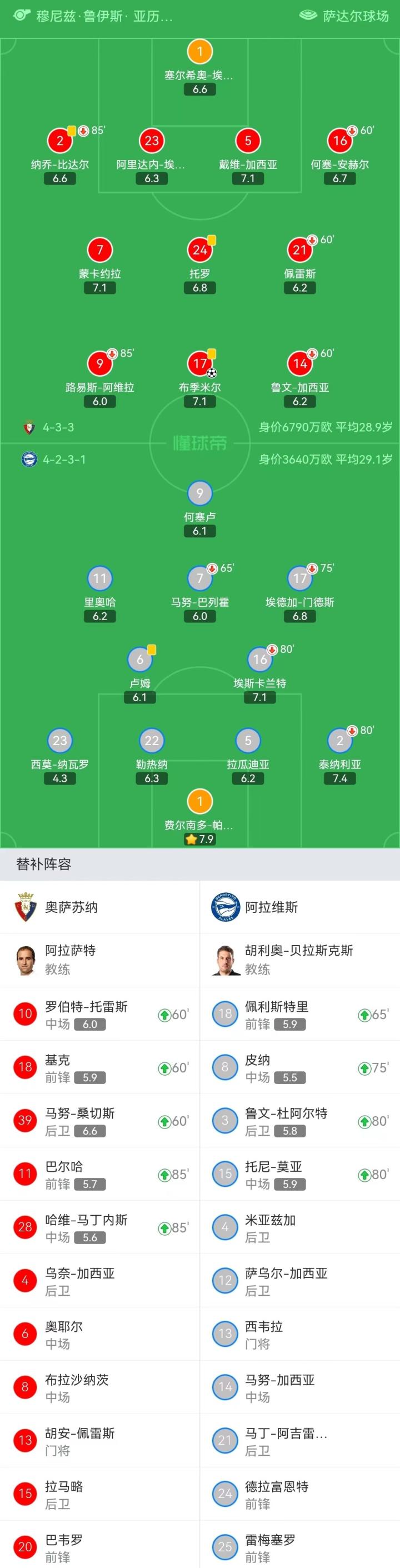View 路易斯-阿维拉 number 9 player details
Viewport: 400px width, 1568px height.
[100, 364]
